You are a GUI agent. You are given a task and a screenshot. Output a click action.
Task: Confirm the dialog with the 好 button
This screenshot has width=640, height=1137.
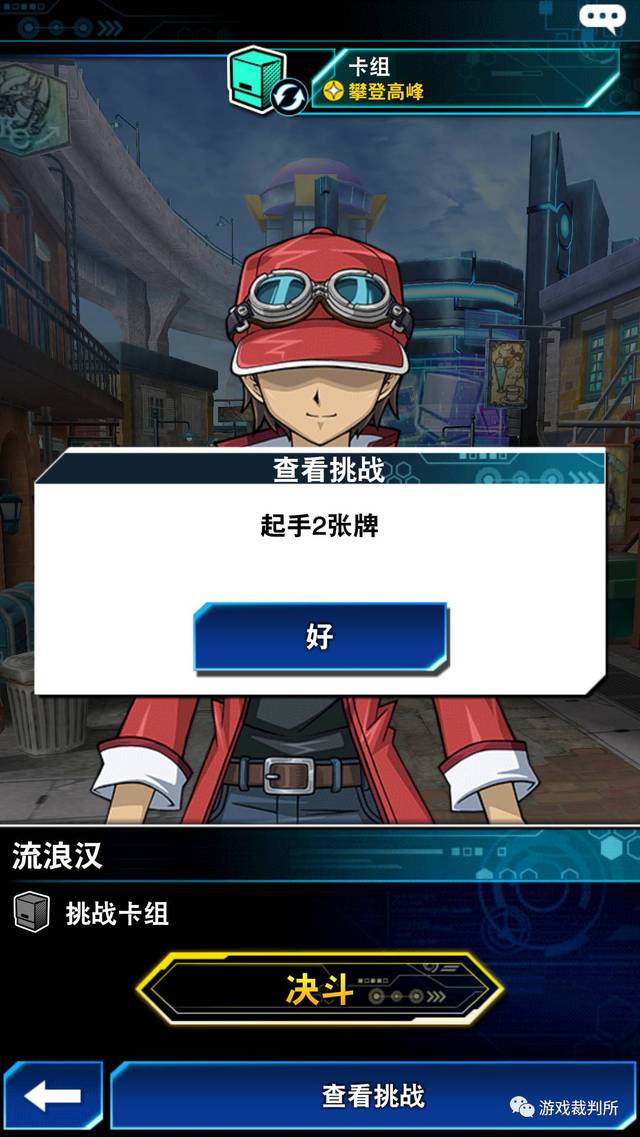(x=320, y=637)
